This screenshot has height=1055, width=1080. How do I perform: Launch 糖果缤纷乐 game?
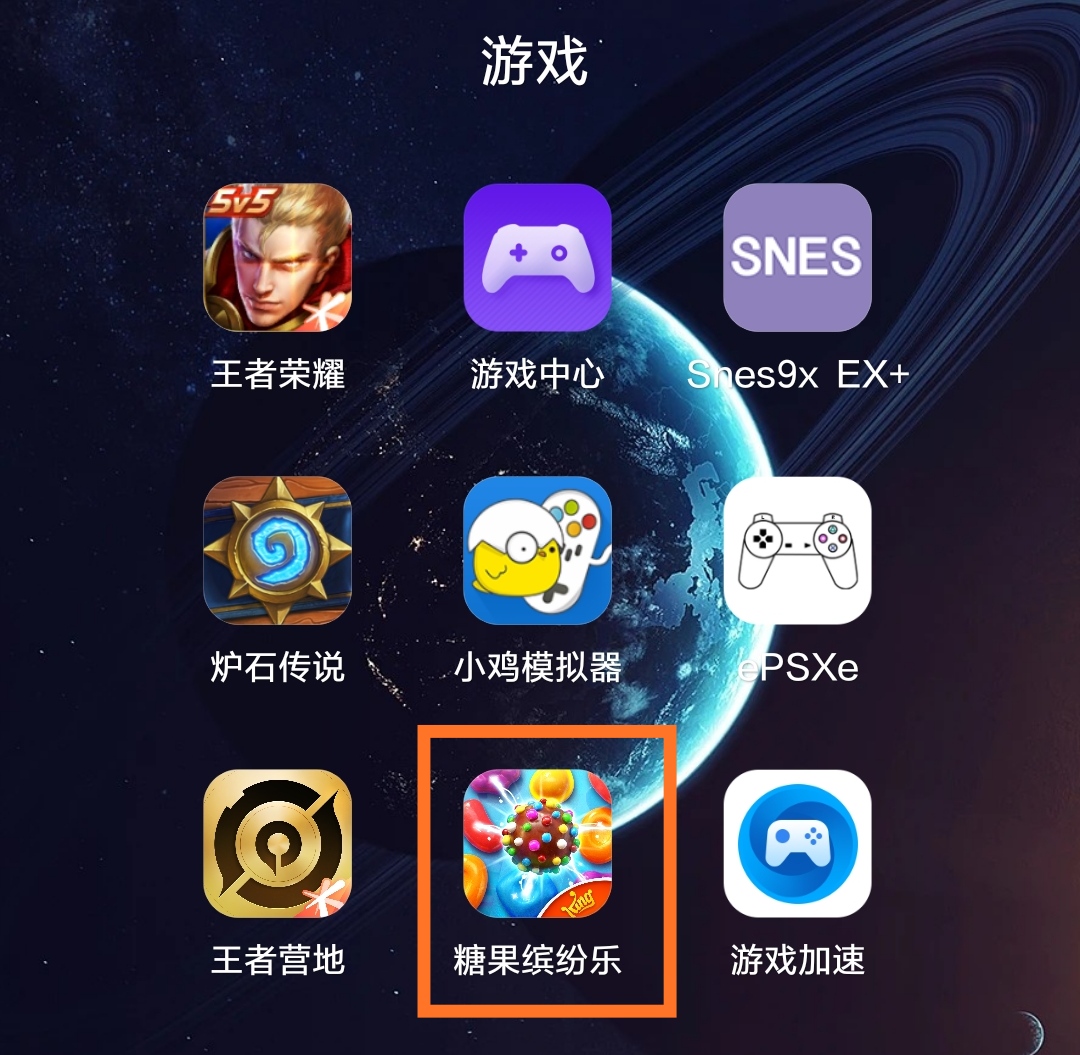[x=537, y=843]
